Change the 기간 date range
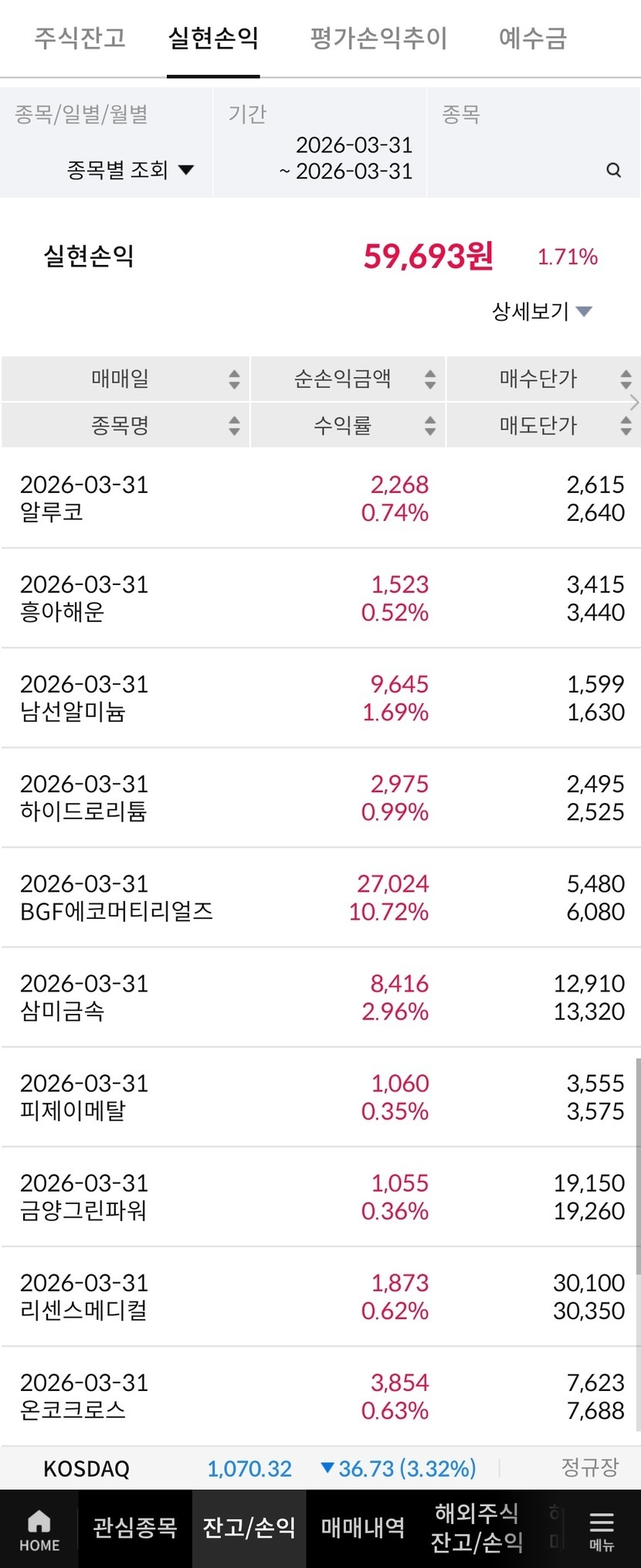The height and width of the screenshot is (1568, 641). coord(346,158)
